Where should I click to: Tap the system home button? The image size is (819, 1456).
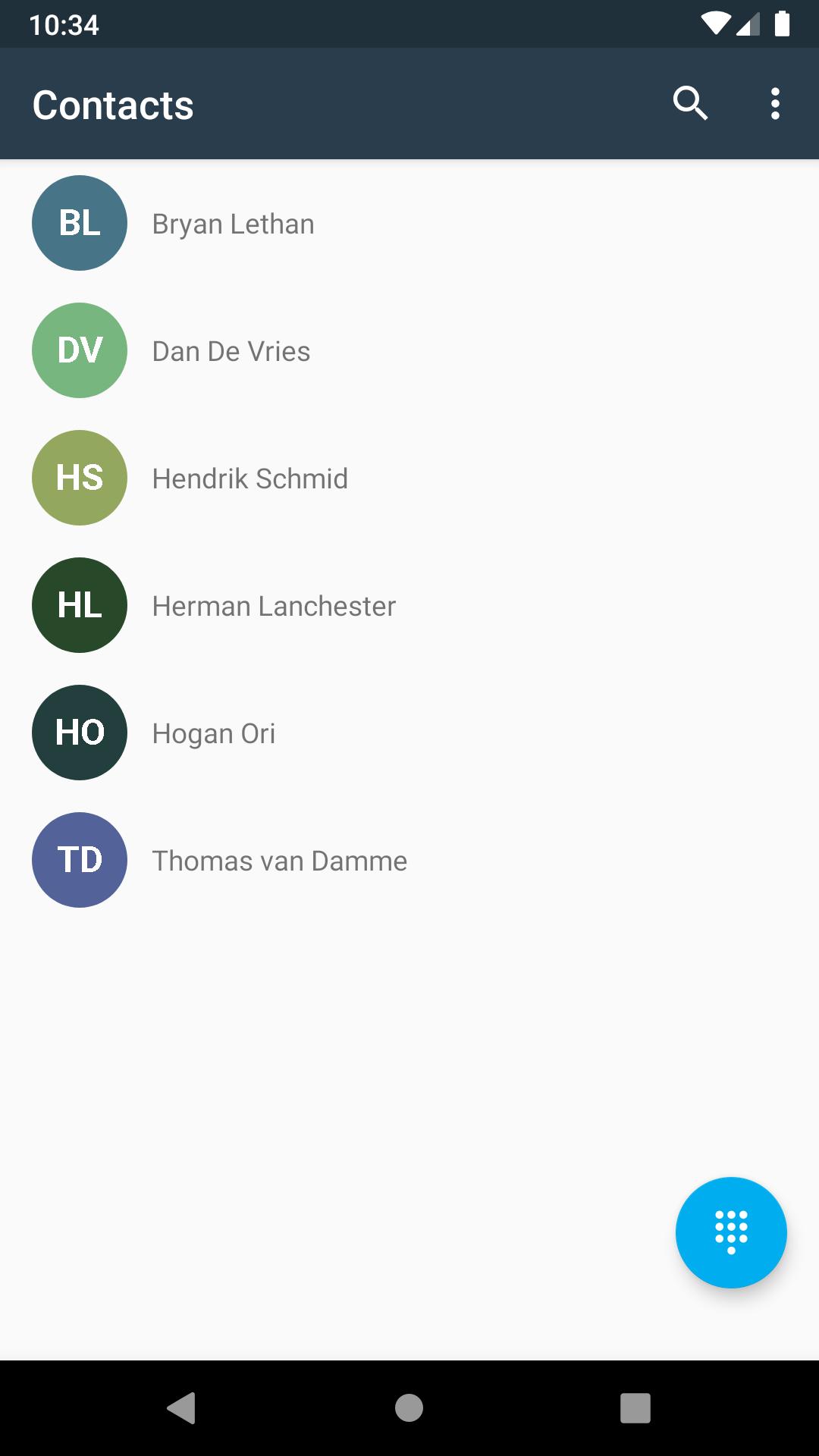pos(409,1407)
